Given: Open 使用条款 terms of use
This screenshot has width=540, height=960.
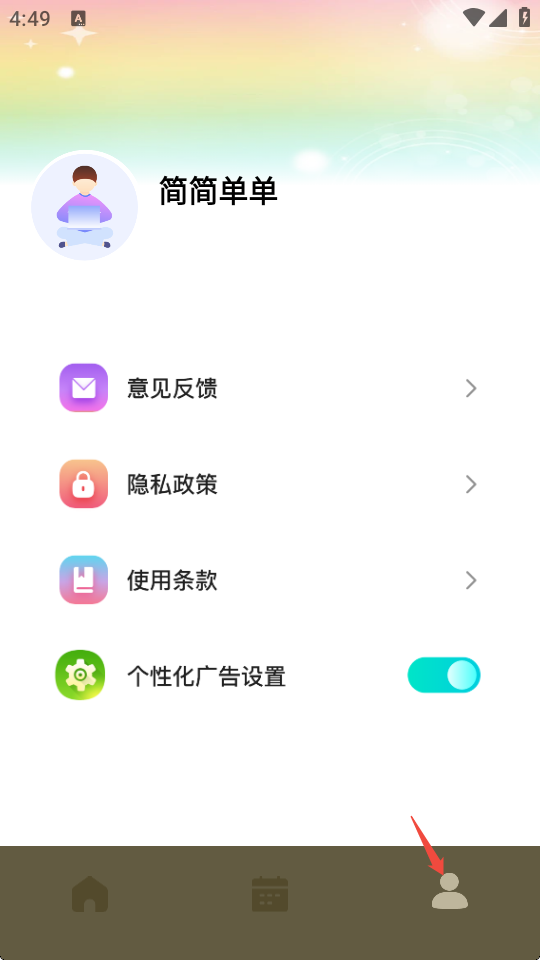Looking at the screenshot, I should tap(269, 580).
